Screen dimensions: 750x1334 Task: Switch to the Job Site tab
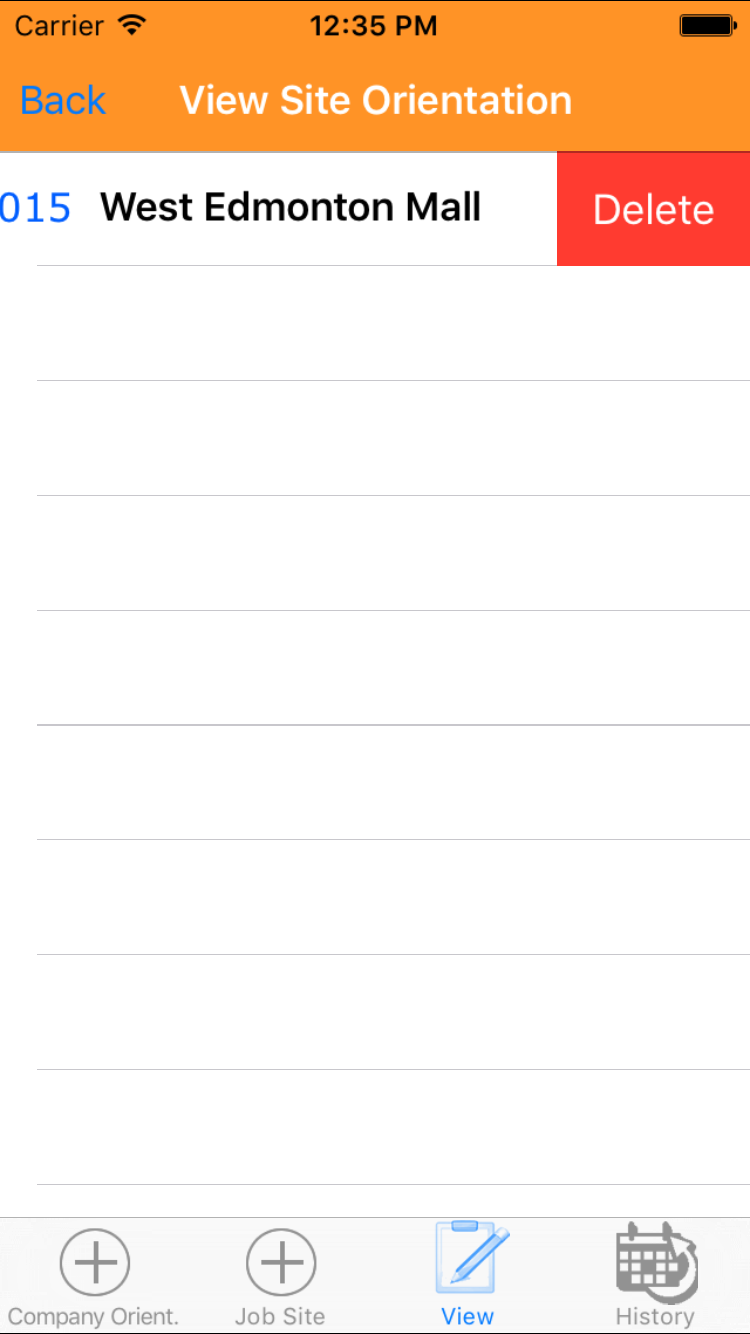(281, 1277)
